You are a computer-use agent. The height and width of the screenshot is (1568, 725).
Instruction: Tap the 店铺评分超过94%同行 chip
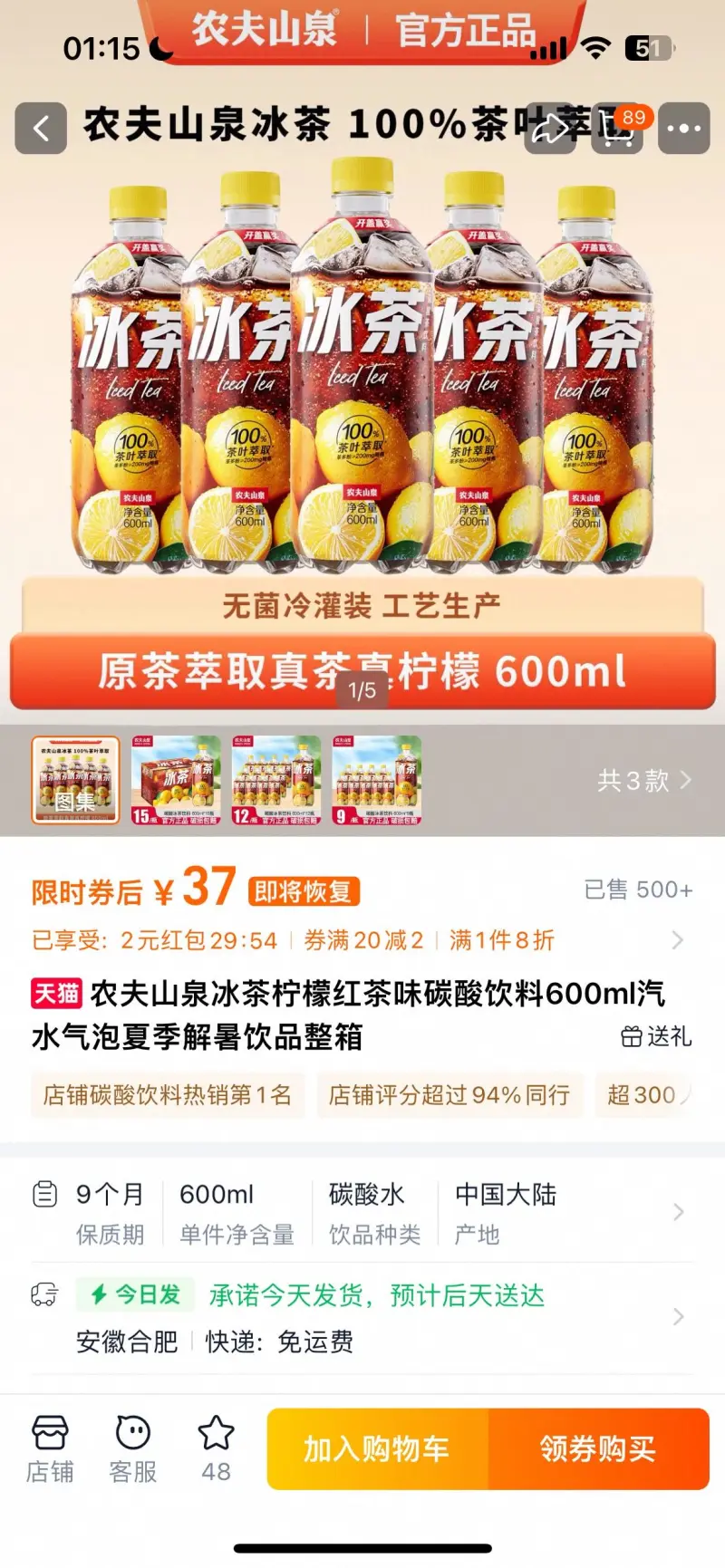tap(449, 1095)
